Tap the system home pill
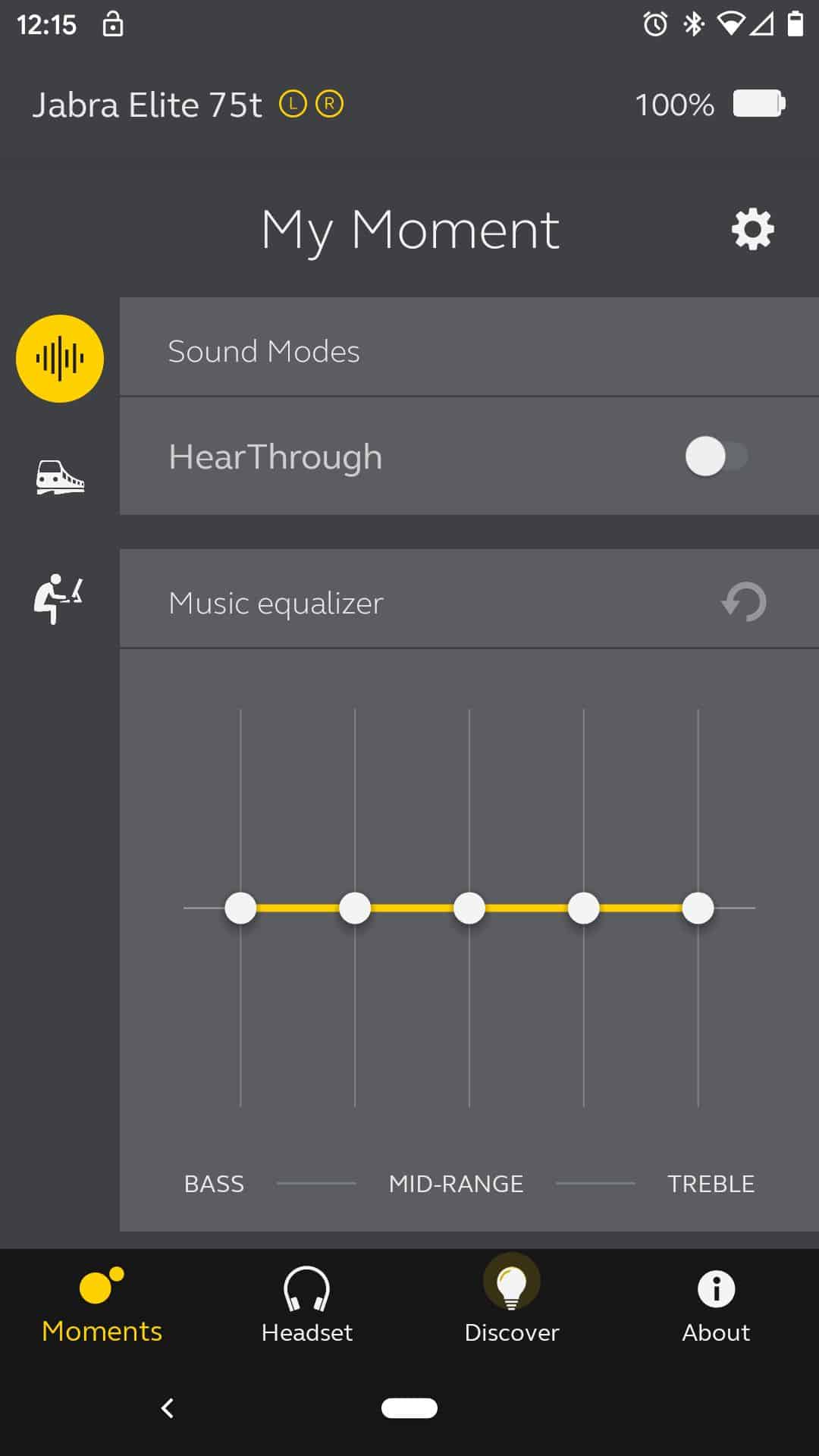The image size is (819, 1456). [409, 1408]
